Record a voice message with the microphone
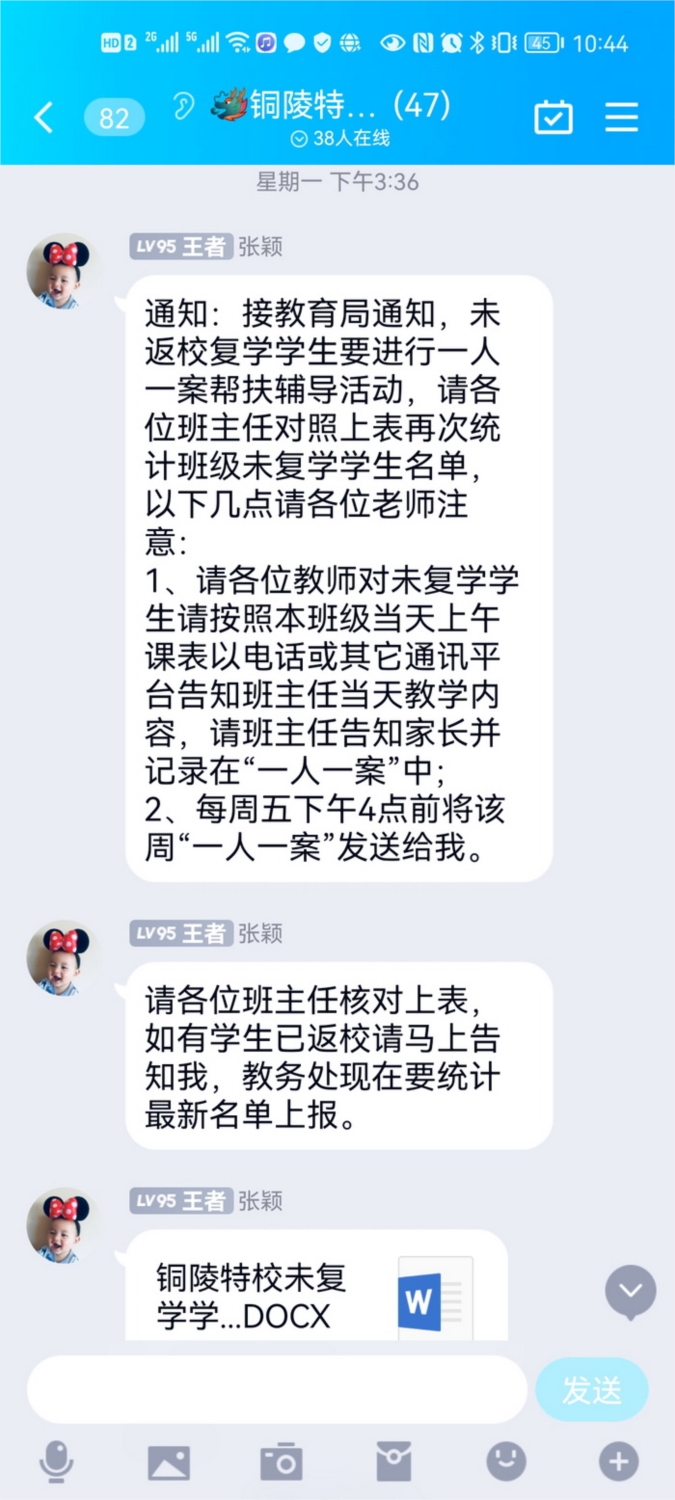Viewport: 675px width, 1500px height. [x=56, y=1463]
